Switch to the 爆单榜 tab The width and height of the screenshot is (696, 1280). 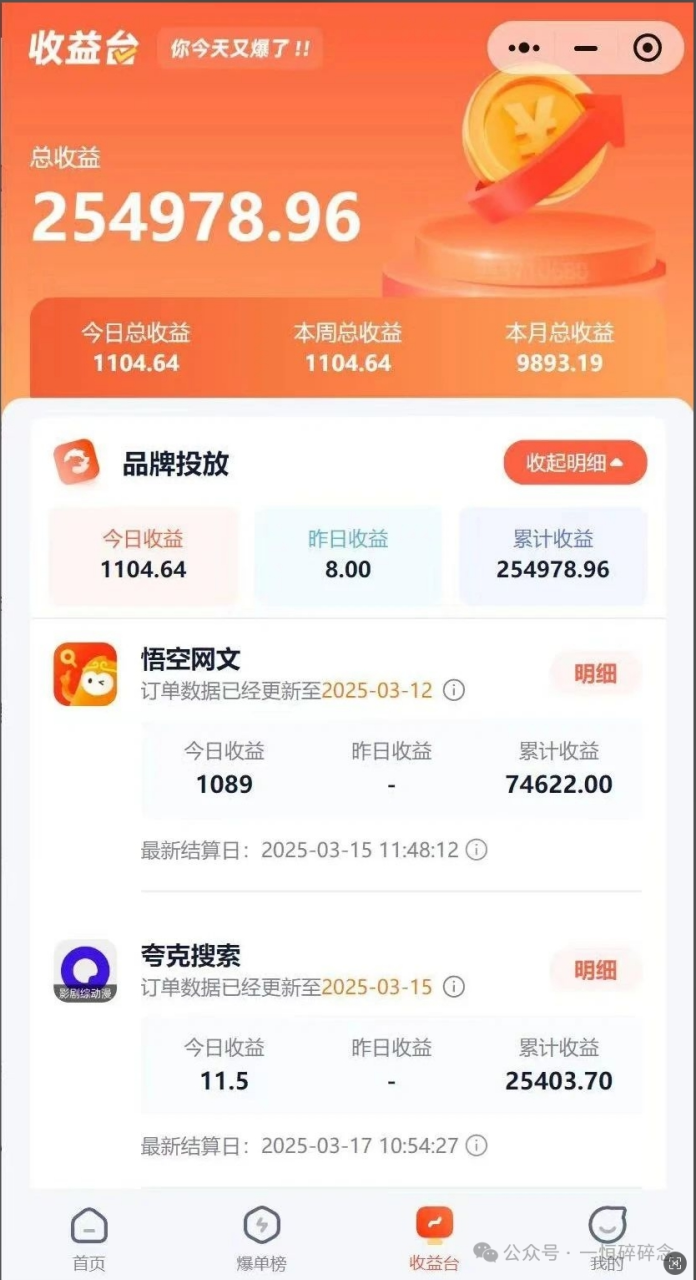point(261,1238)
